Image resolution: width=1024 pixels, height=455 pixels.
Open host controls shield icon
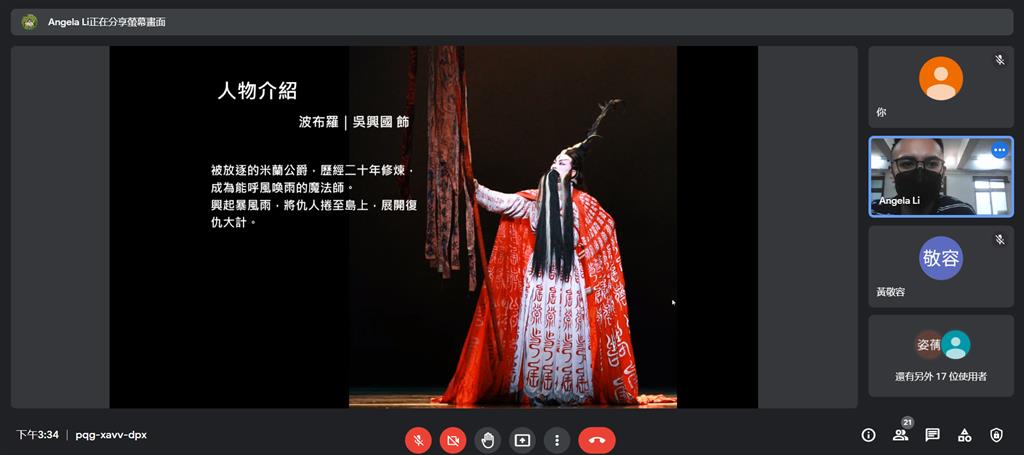coord(996,435)
